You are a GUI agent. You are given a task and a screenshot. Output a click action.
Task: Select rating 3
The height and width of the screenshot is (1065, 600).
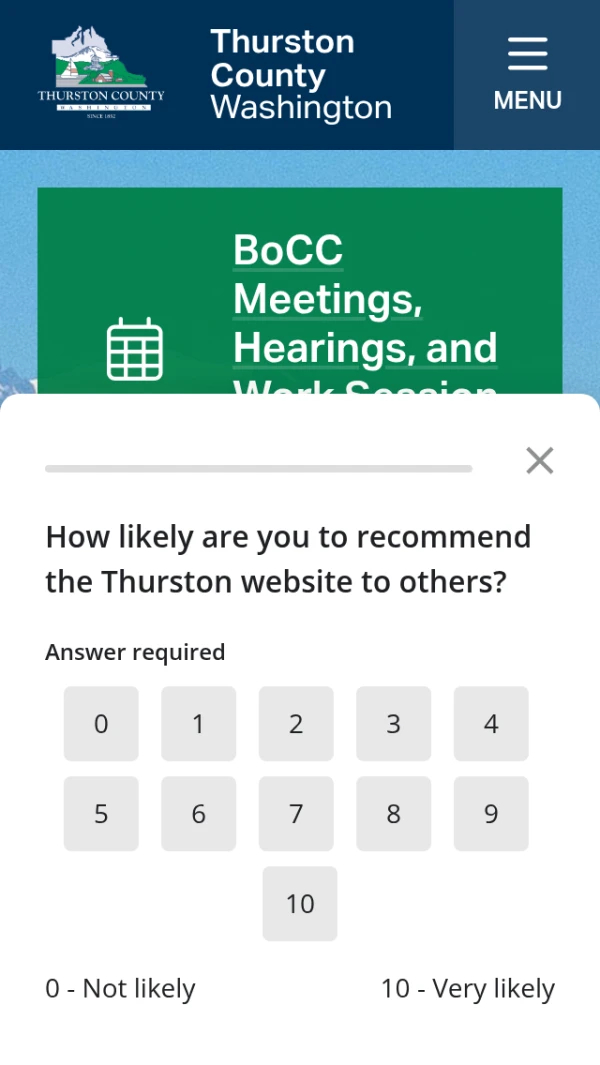[x=393, y=724]
